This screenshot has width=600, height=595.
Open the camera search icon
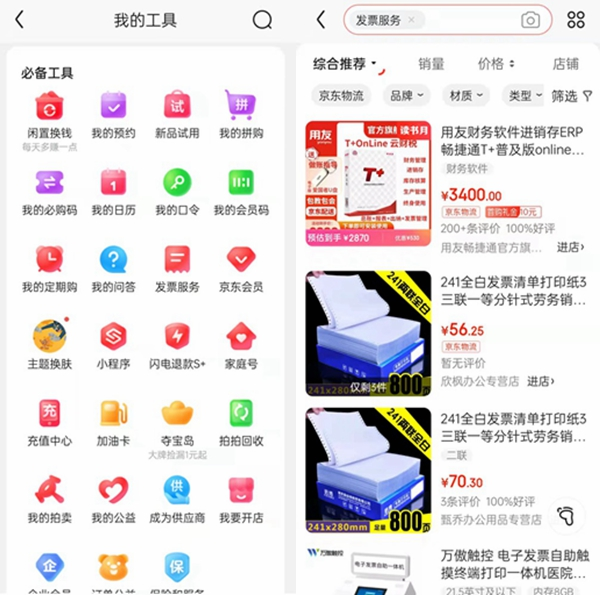coord(530,20)
